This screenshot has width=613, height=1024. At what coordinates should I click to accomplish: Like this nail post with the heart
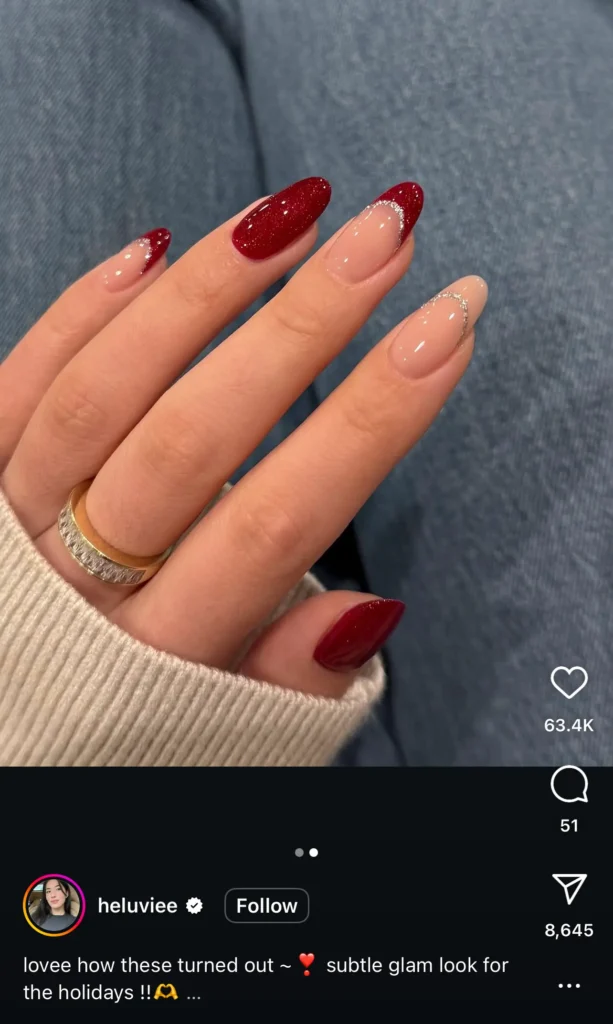569,682
